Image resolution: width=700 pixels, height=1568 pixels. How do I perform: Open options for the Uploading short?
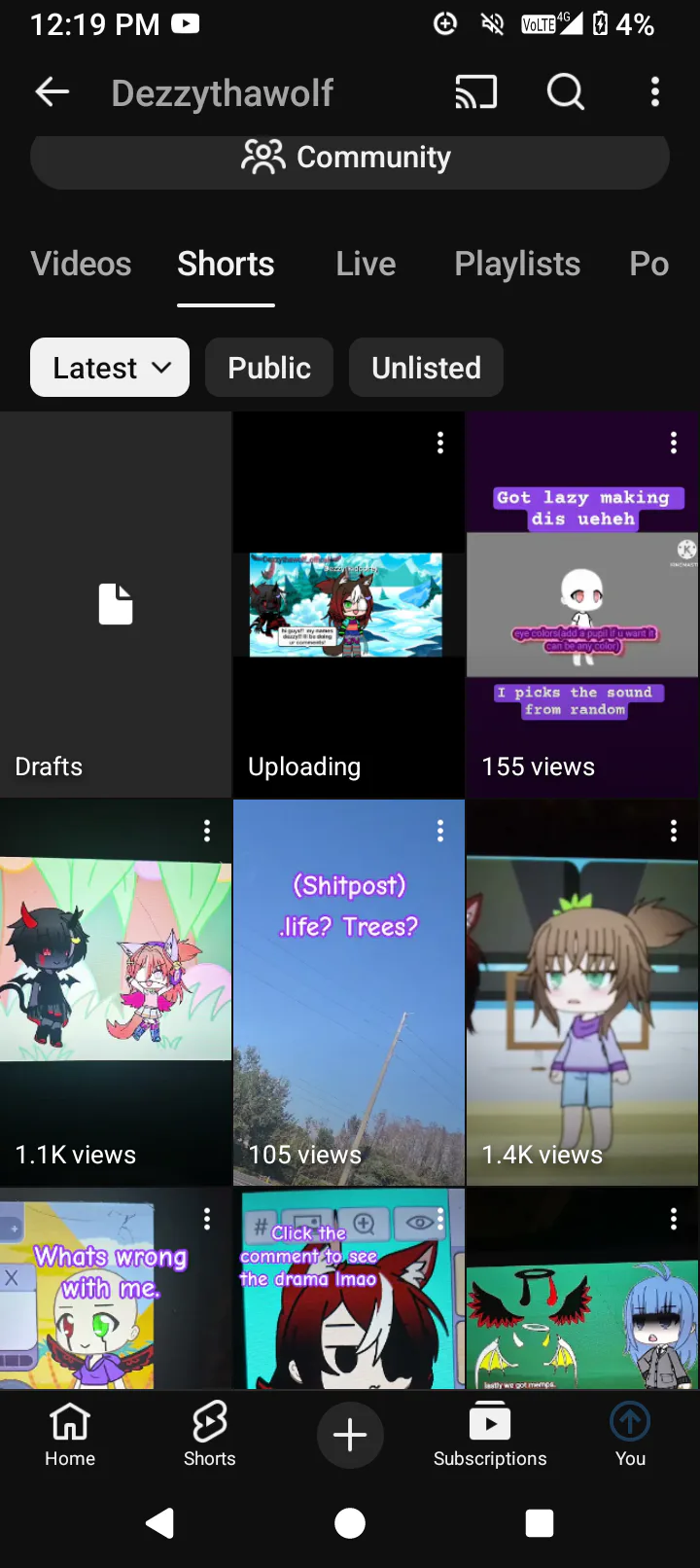pos(440,444)
